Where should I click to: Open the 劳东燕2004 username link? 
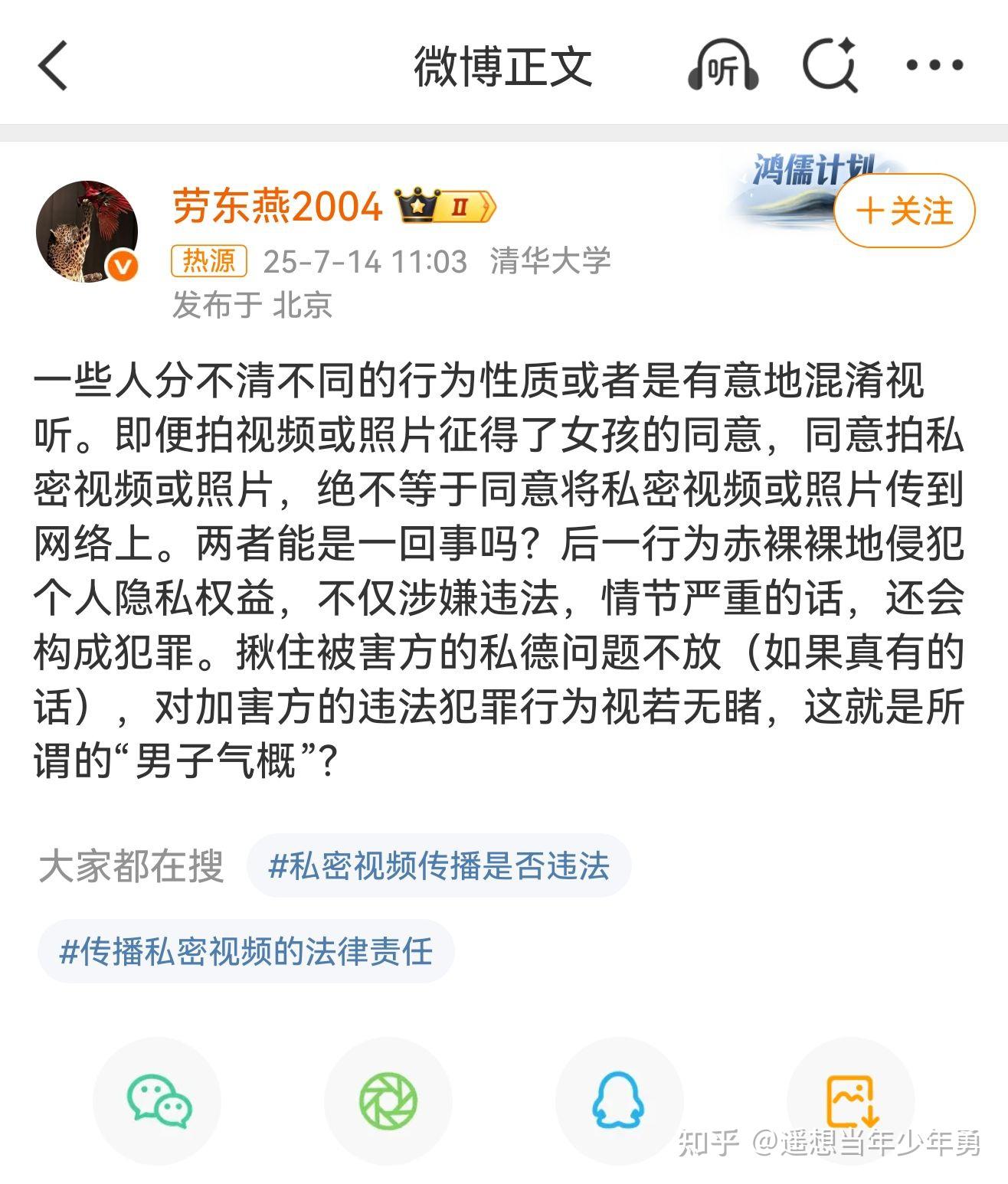click(277, 207)
